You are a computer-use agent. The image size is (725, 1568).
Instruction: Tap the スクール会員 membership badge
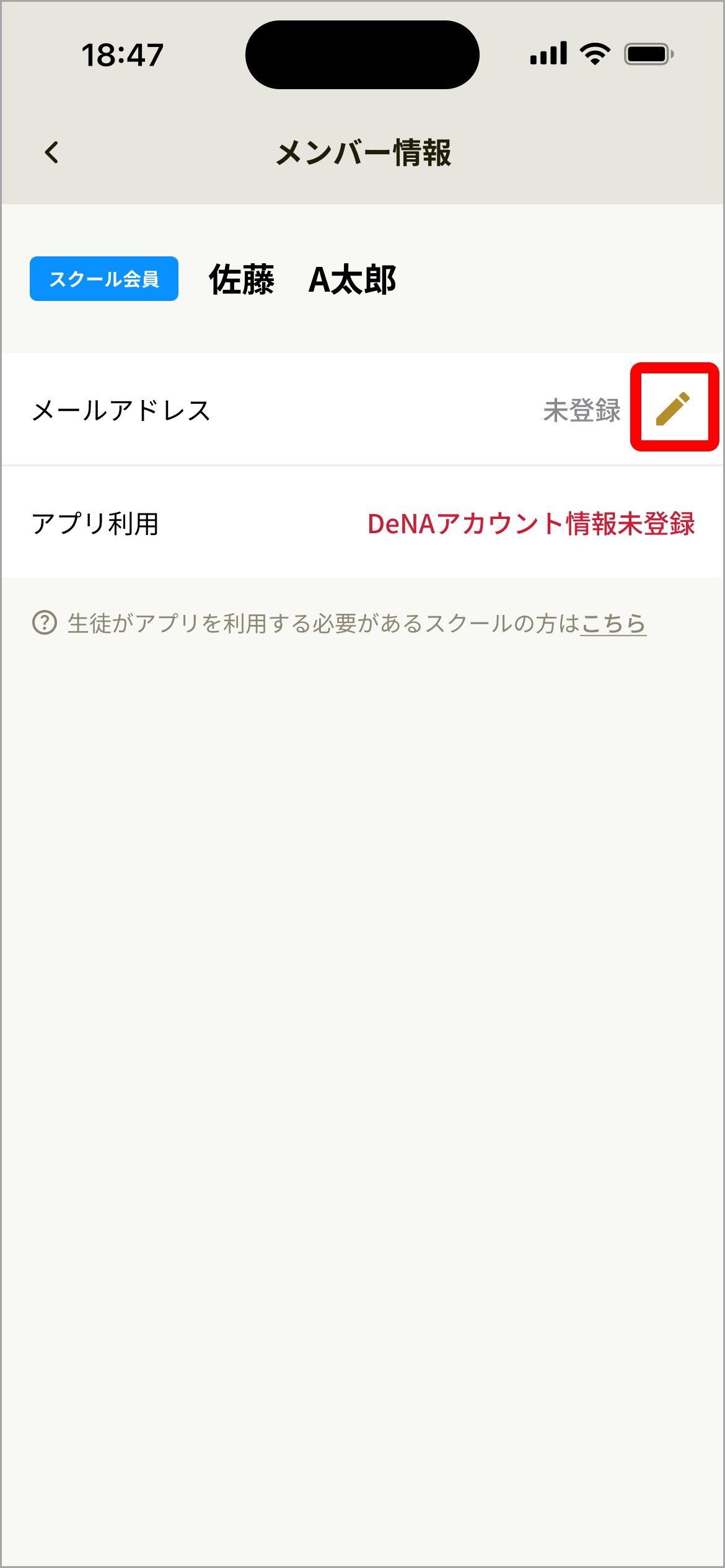[103, 279]
